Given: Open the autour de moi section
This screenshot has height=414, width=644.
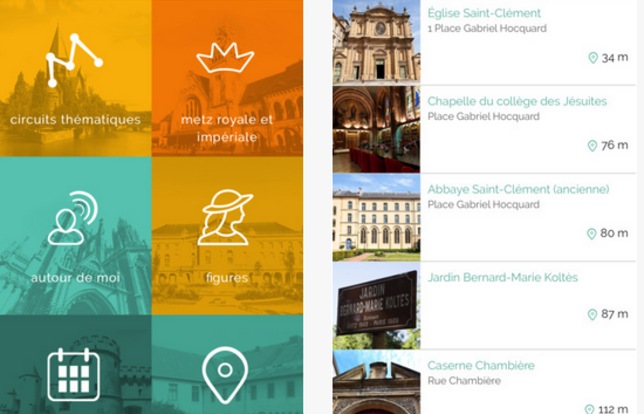Looking at the screenshot, I should click(75, 236).
